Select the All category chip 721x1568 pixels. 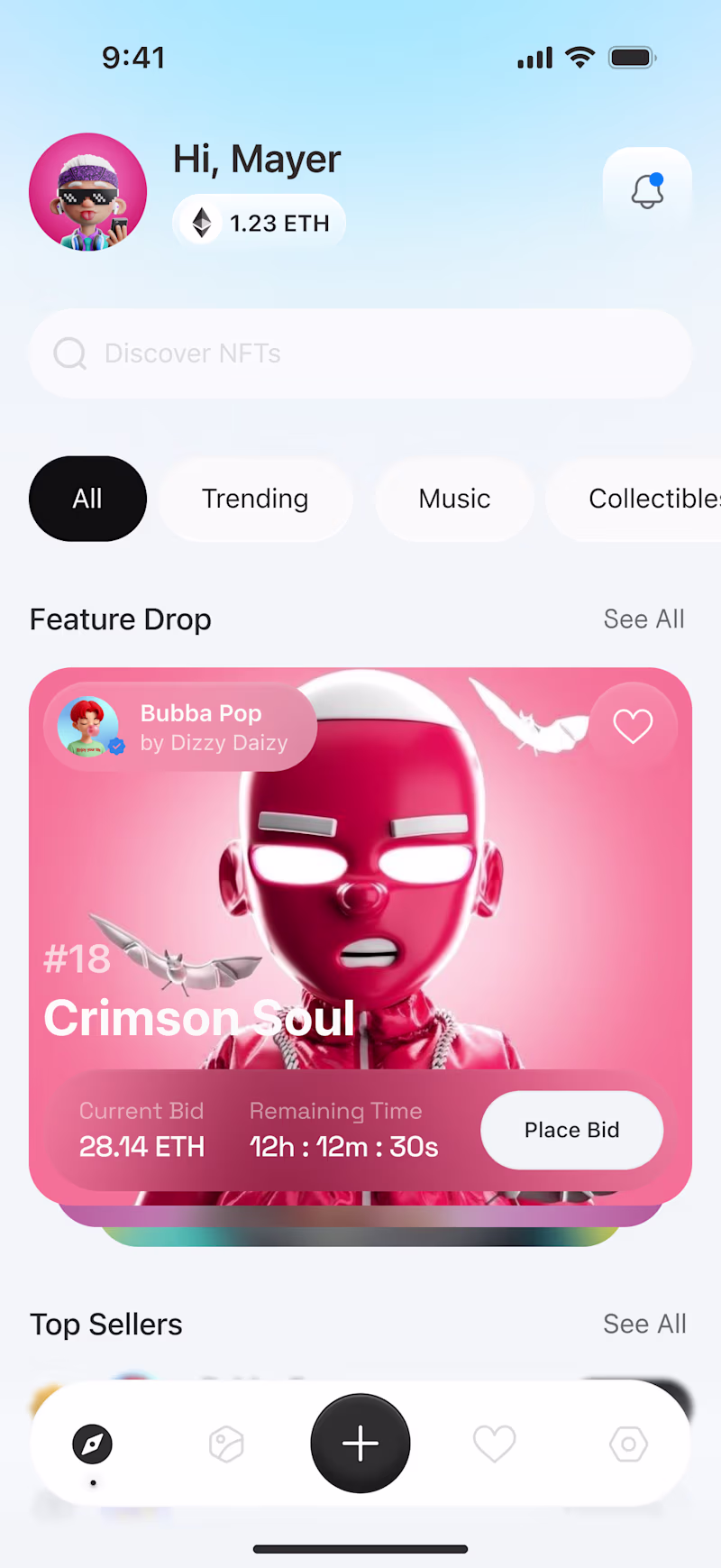click(87, 499)
